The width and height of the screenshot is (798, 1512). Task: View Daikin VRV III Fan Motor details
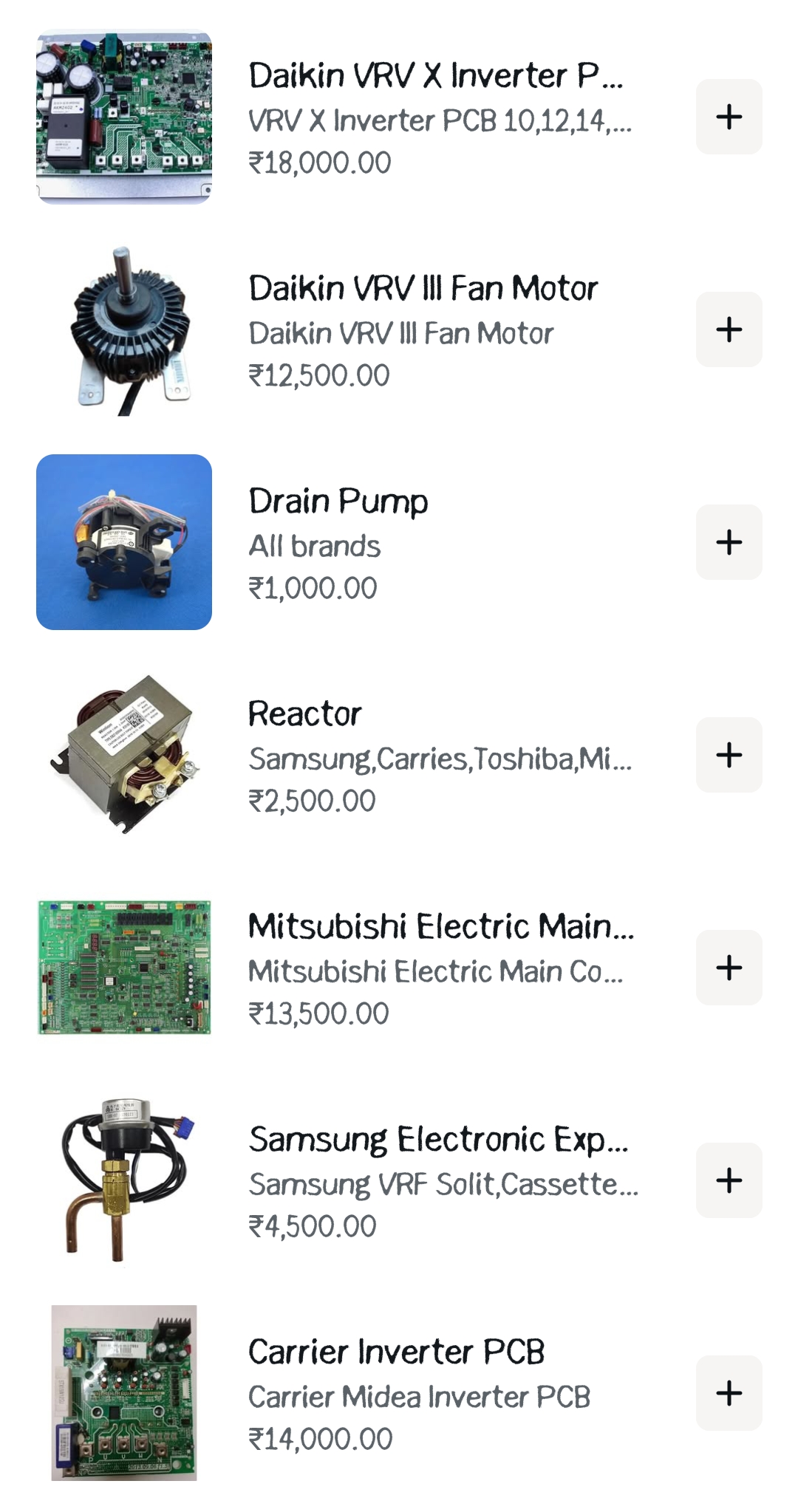[423, 289]
